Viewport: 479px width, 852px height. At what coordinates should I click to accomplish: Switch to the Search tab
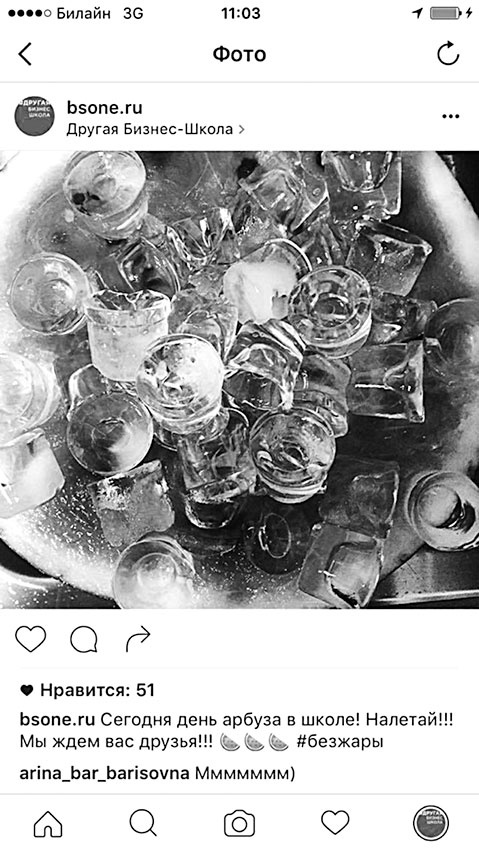tap(143, 824)
